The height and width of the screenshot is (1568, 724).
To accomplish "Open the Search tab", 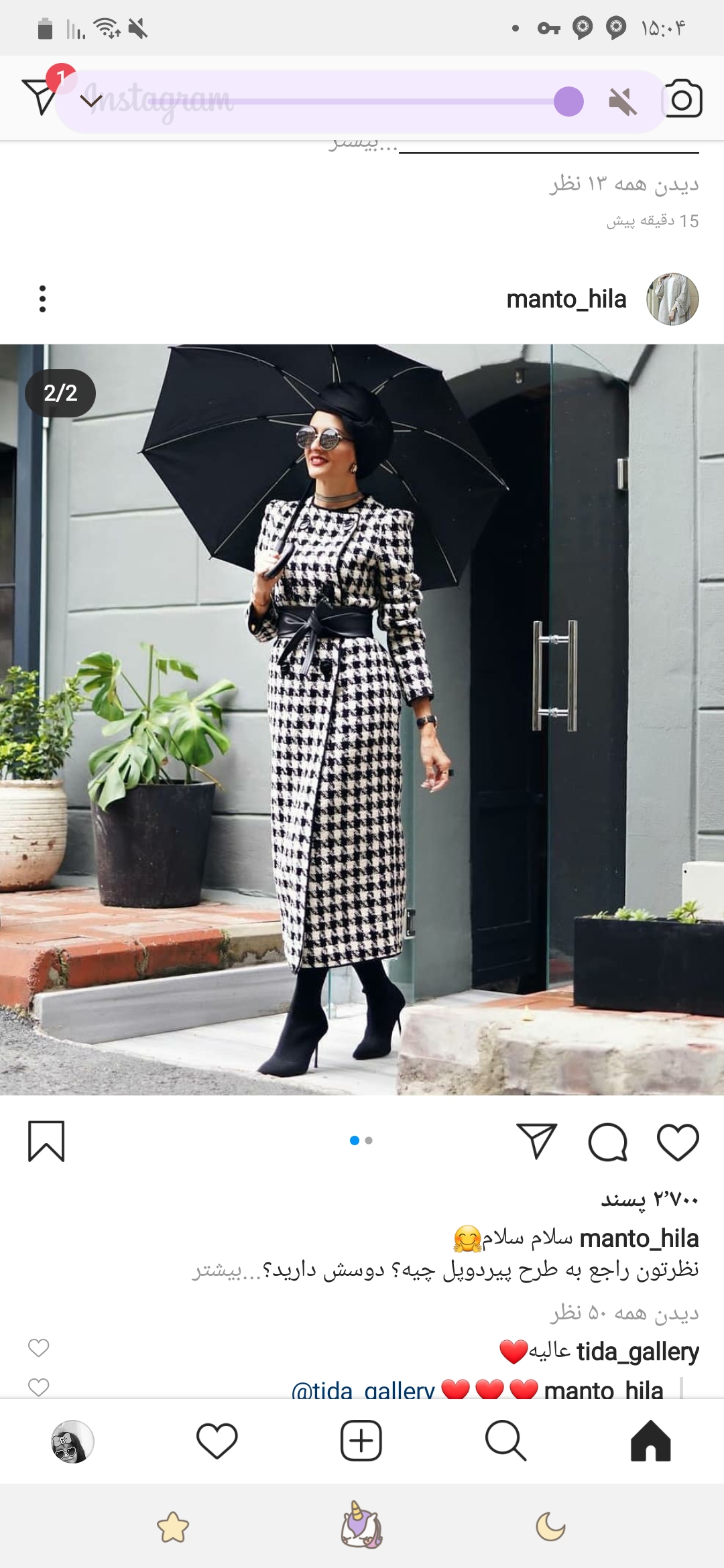I will pos(505,1441).
